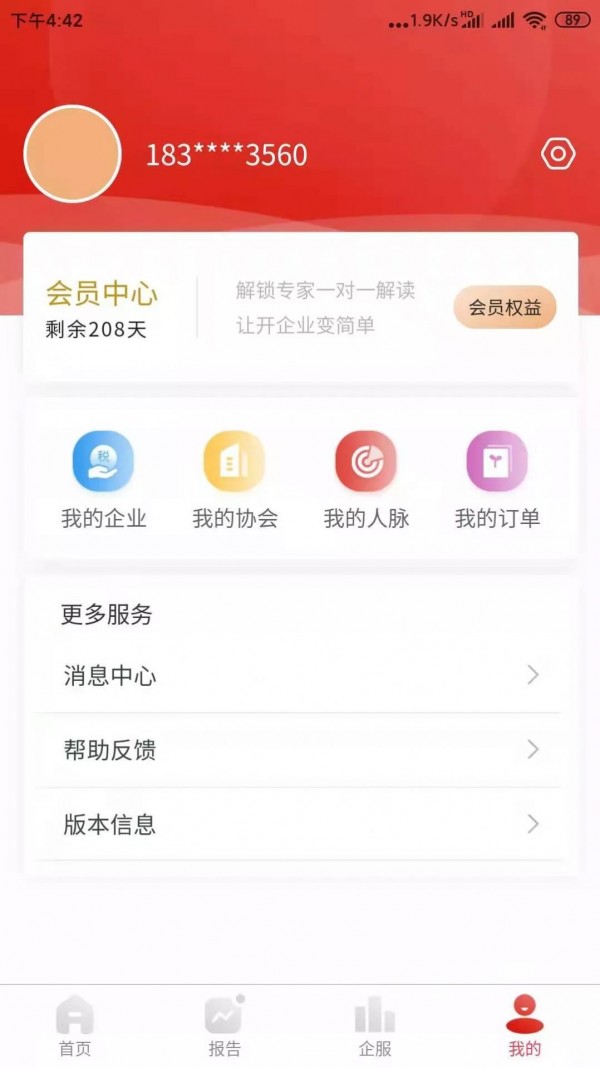The width and height of the screenshot is (600, 1068).
Task: Select the 我的 tab
Action: pyautogui.click(x=525, y=1026)
